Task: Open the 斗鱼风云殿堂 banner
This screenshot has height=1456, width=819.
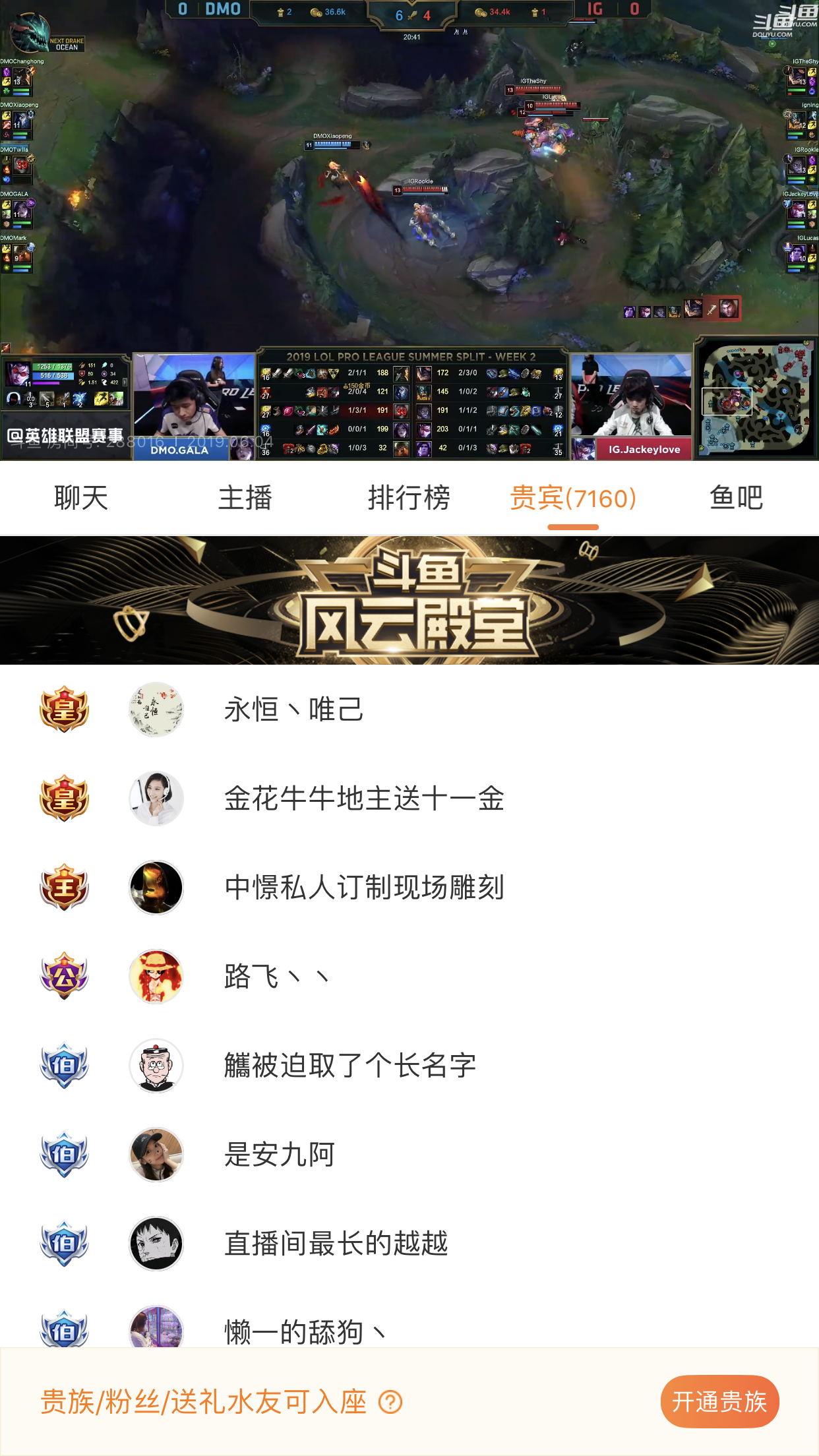Action: pyautogui.click(x=409, y=600)
